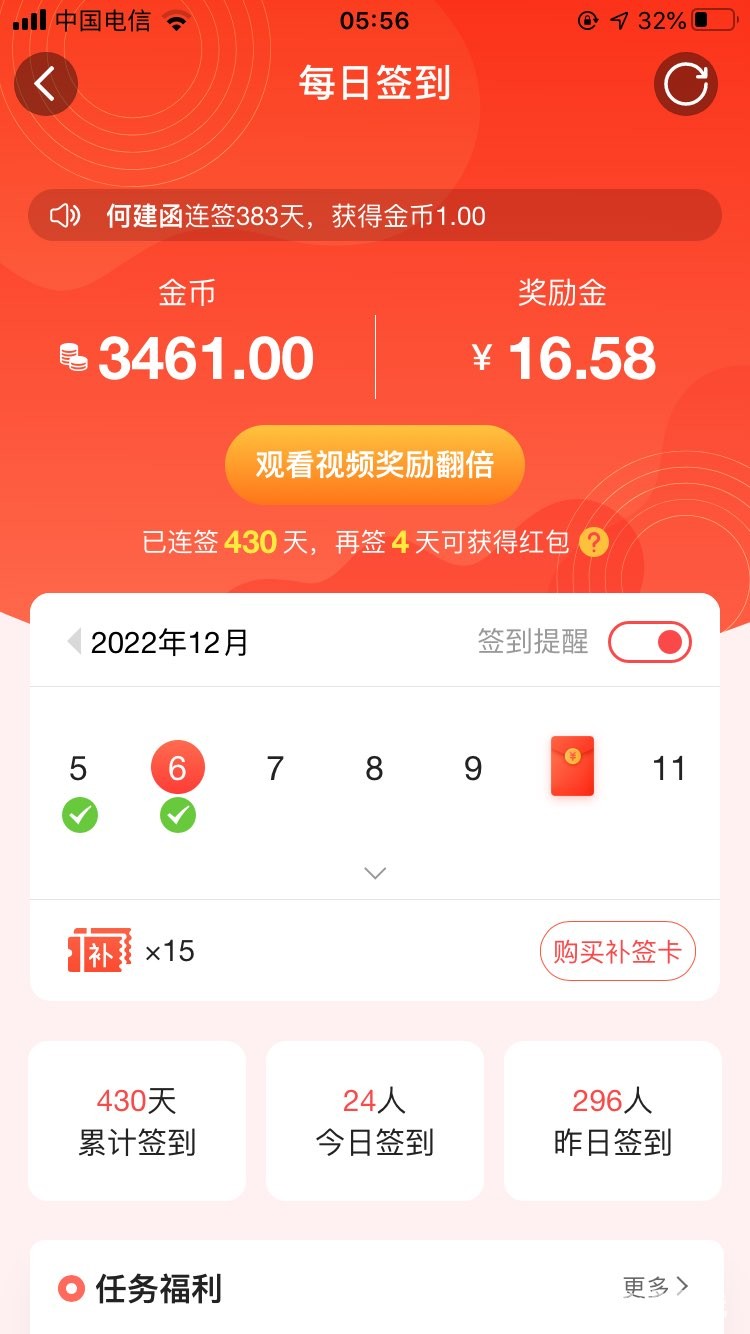Open the red packet on the calendar

[x=572, y=767]
